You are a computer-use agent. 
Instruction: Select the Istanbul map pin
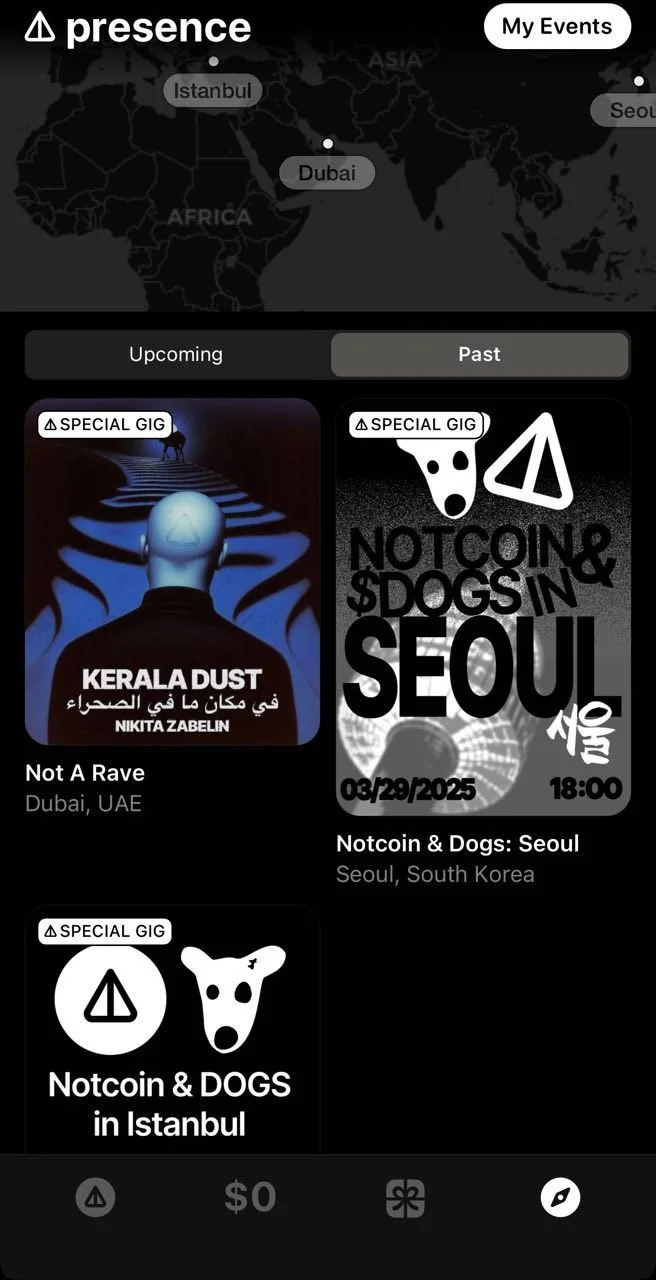pos(212,91)
